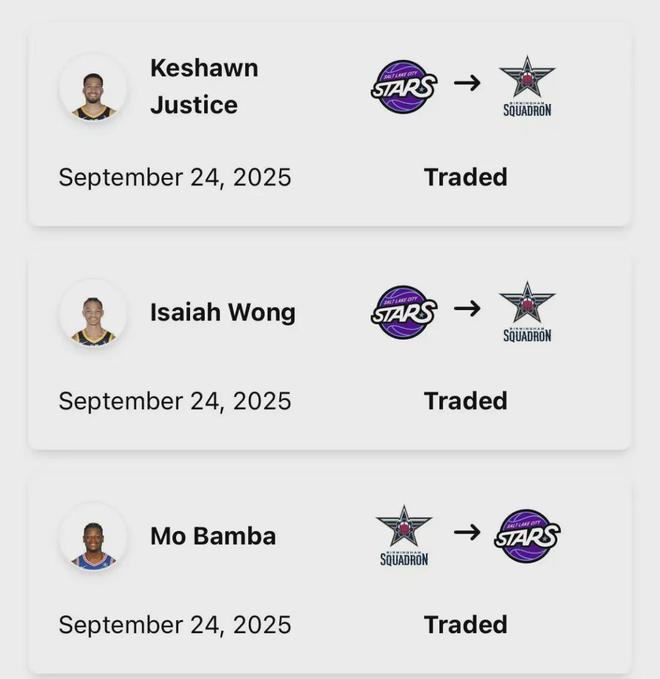The height and width of the screenshot is (679, 660).
Task: Open the Isaiah Wong trade card
Action: pyautogui.click(x=329, y=350)
